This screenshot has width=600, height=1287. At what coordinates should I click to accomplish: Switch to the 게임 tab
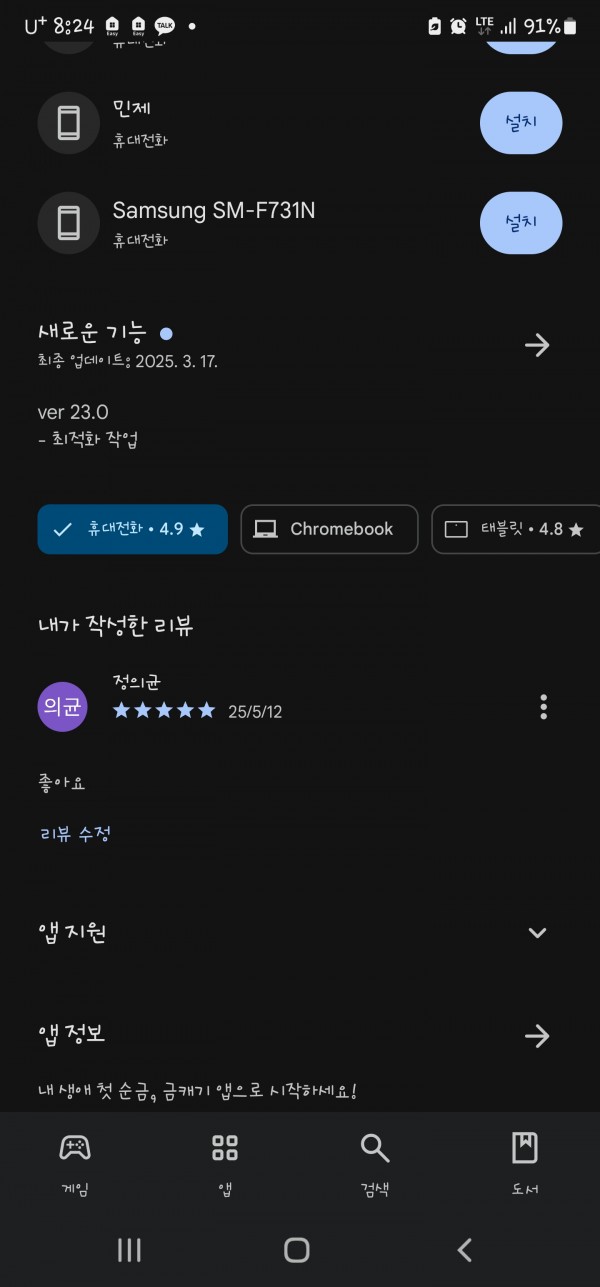tap(75, 1165)
